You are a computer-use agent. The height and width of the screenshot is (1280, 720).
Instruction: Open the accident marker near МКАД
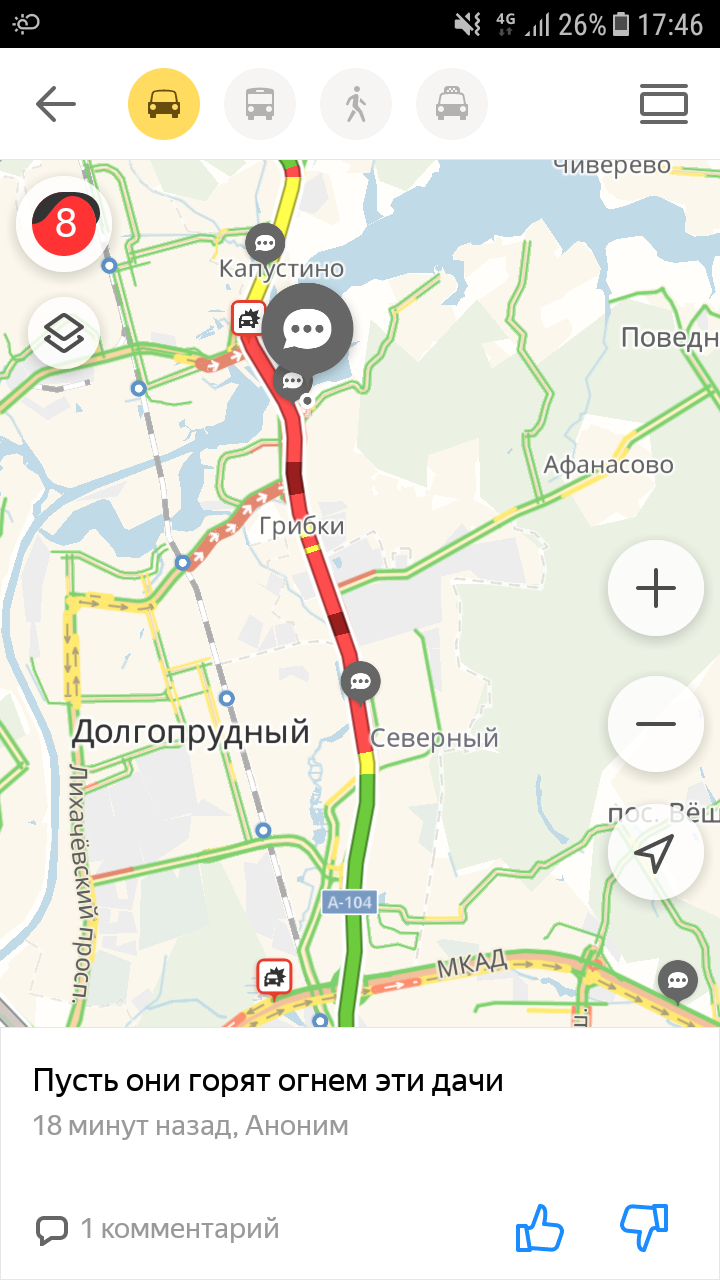pos(274,977)
